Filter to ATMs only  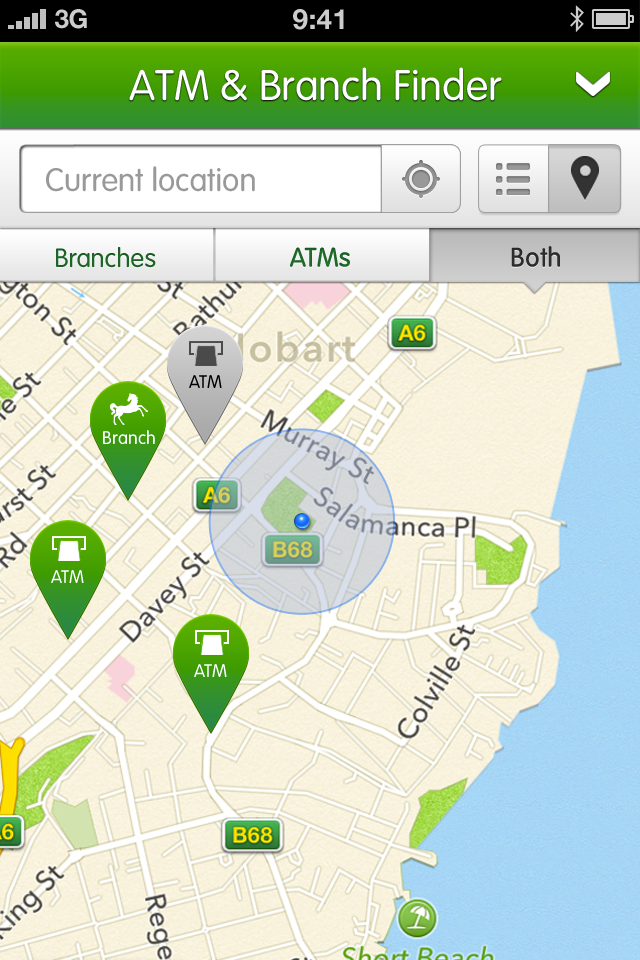click(321, 257)
